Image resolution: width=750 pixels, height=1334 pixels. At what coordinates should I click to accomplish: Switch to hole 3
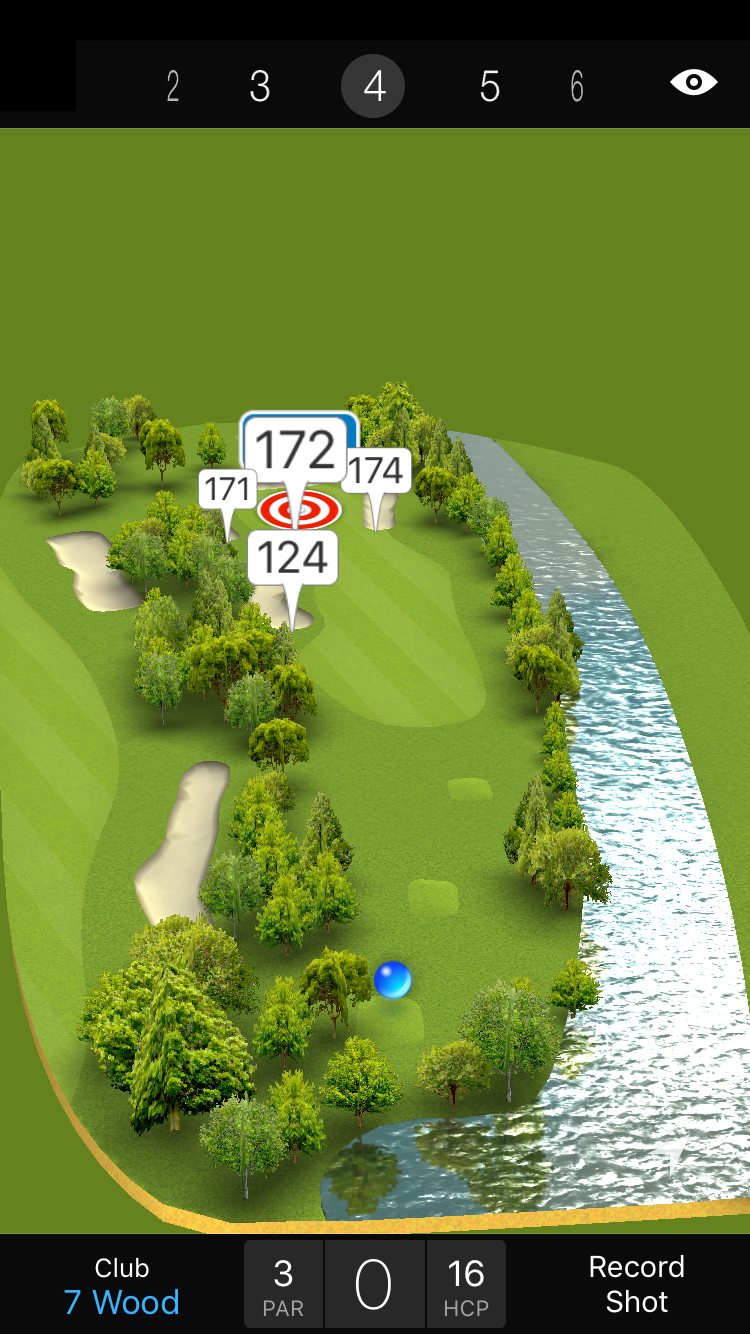pyautogui.click(x=260, y=87)
